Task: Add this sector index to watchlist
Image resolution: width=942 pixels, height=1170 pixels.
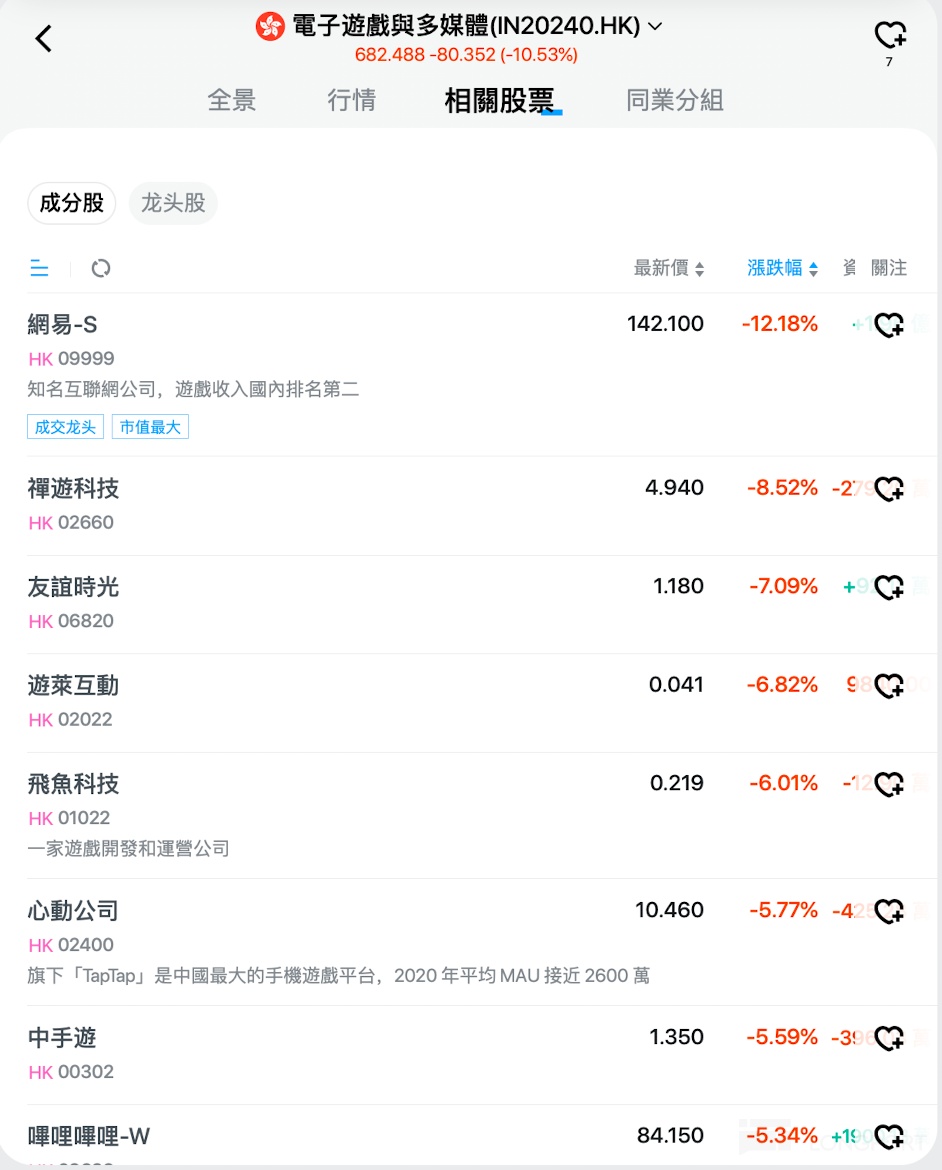Action: pyautogui.click(x=889, y=37)
